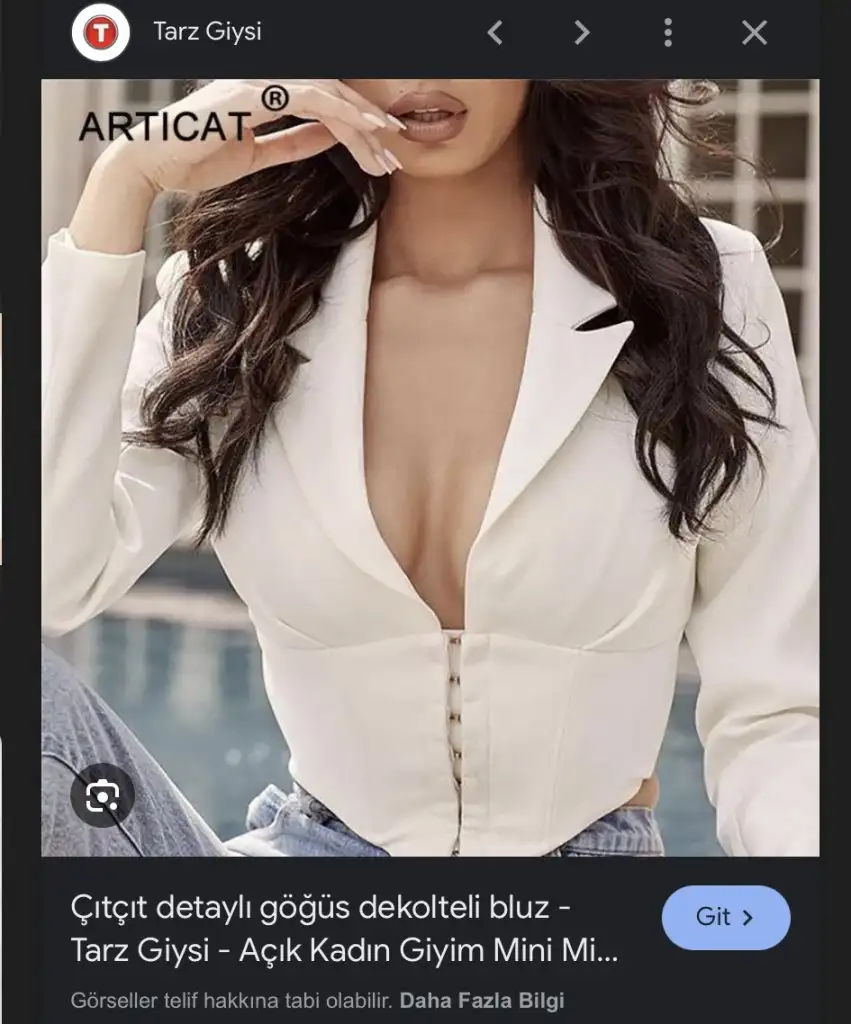This screenshot has width=851, height=1024.
Task: Tap the Git button to visit the site
Action: pyautogui.click(x=725, y=917)
